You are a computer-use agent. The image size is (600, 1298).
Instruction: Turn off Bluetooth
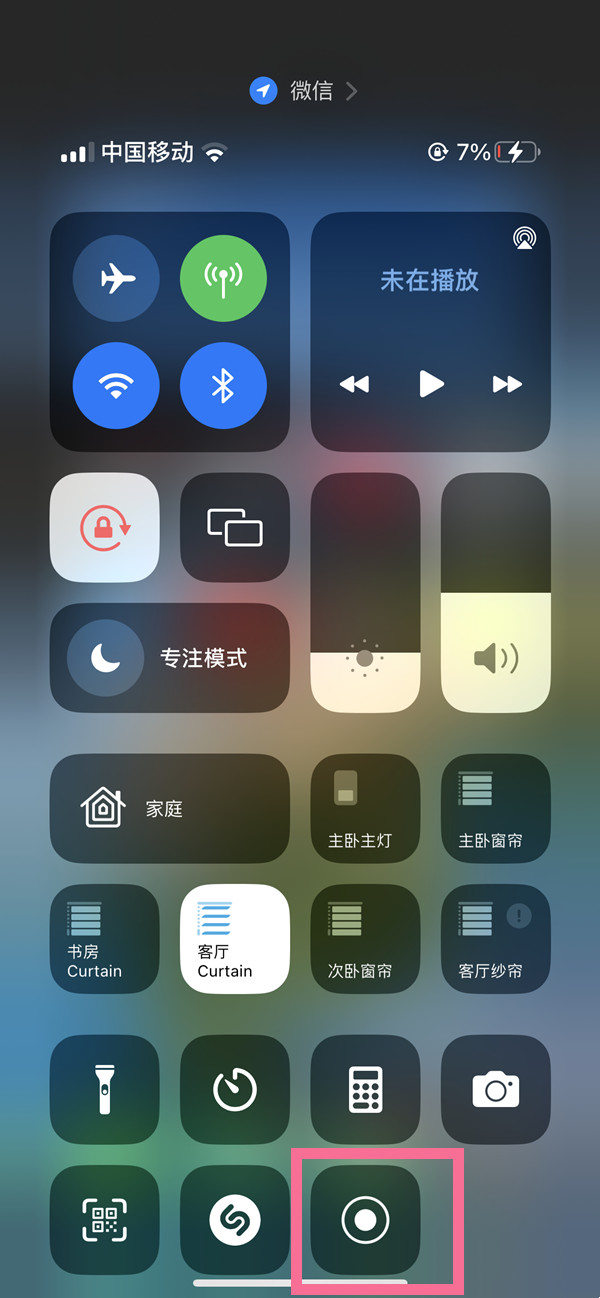click(223, 387)
